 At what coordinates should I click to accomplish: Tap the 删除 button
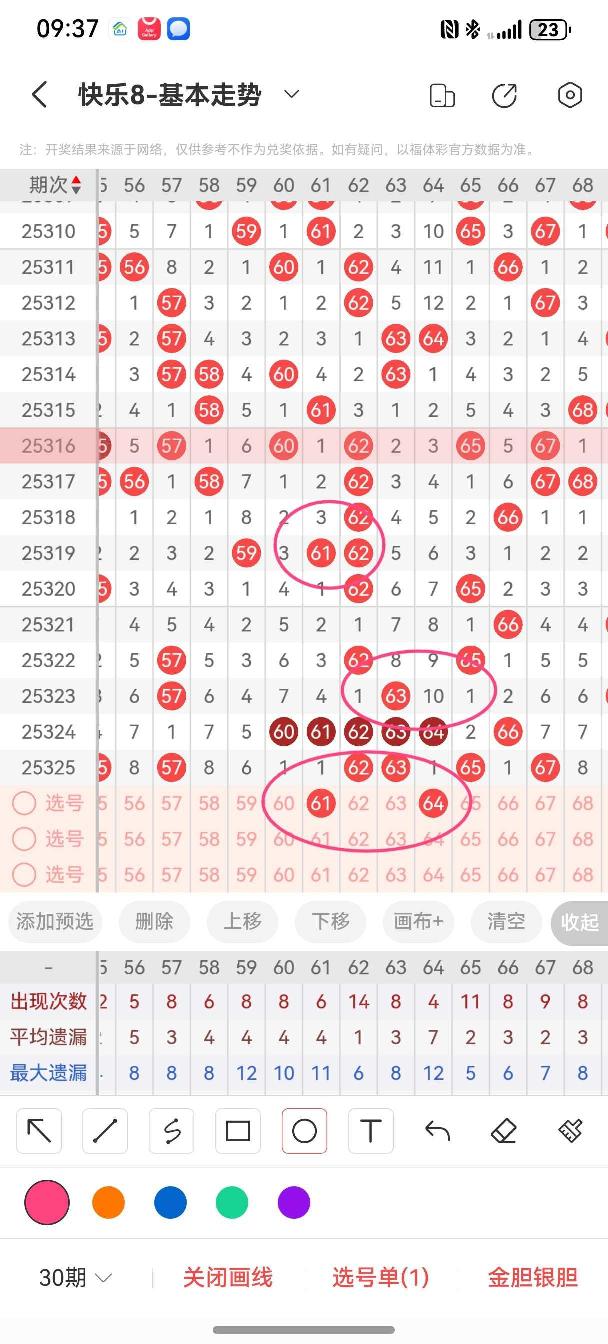tap(154, 921)
